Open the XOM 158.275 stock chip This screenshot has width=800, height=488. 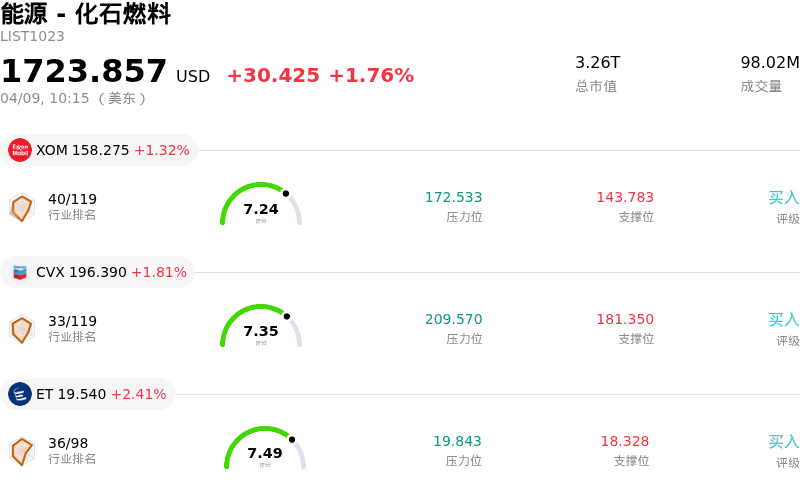100,150
